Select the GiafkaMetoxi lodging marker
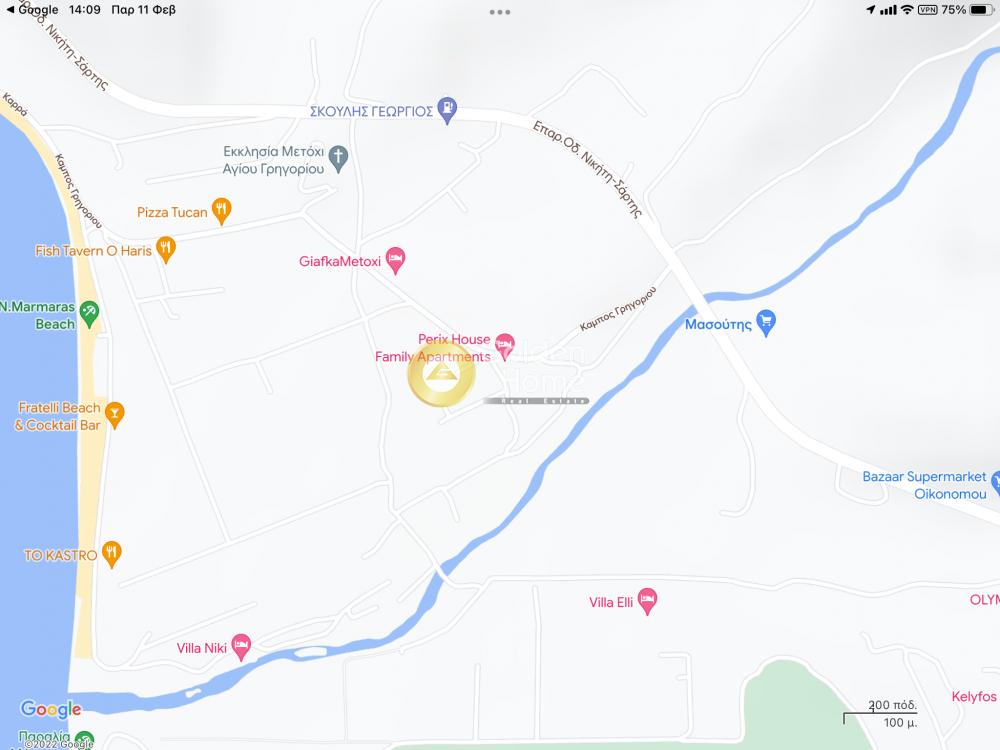 click(x=395, y=262)
